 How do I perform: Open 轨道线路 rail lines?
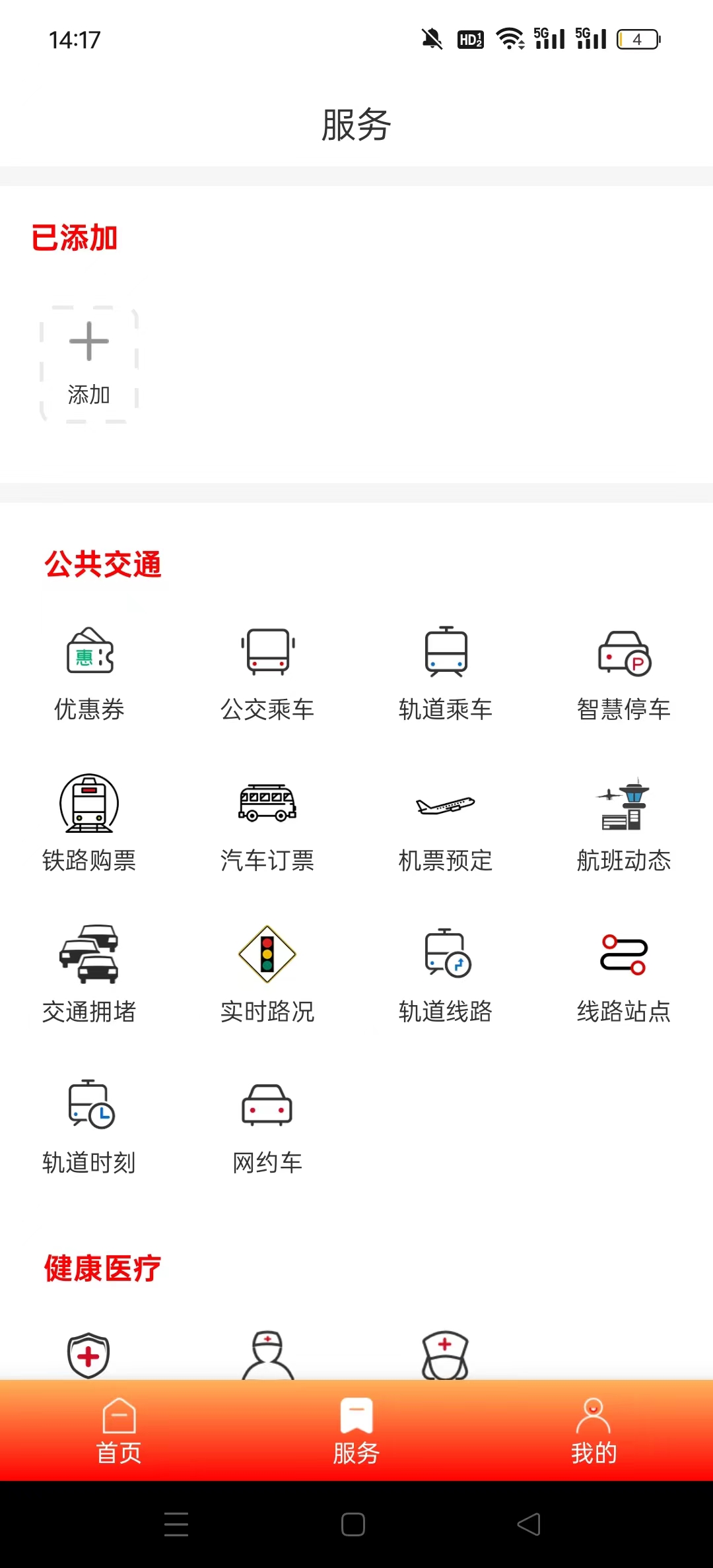(446, 975)
